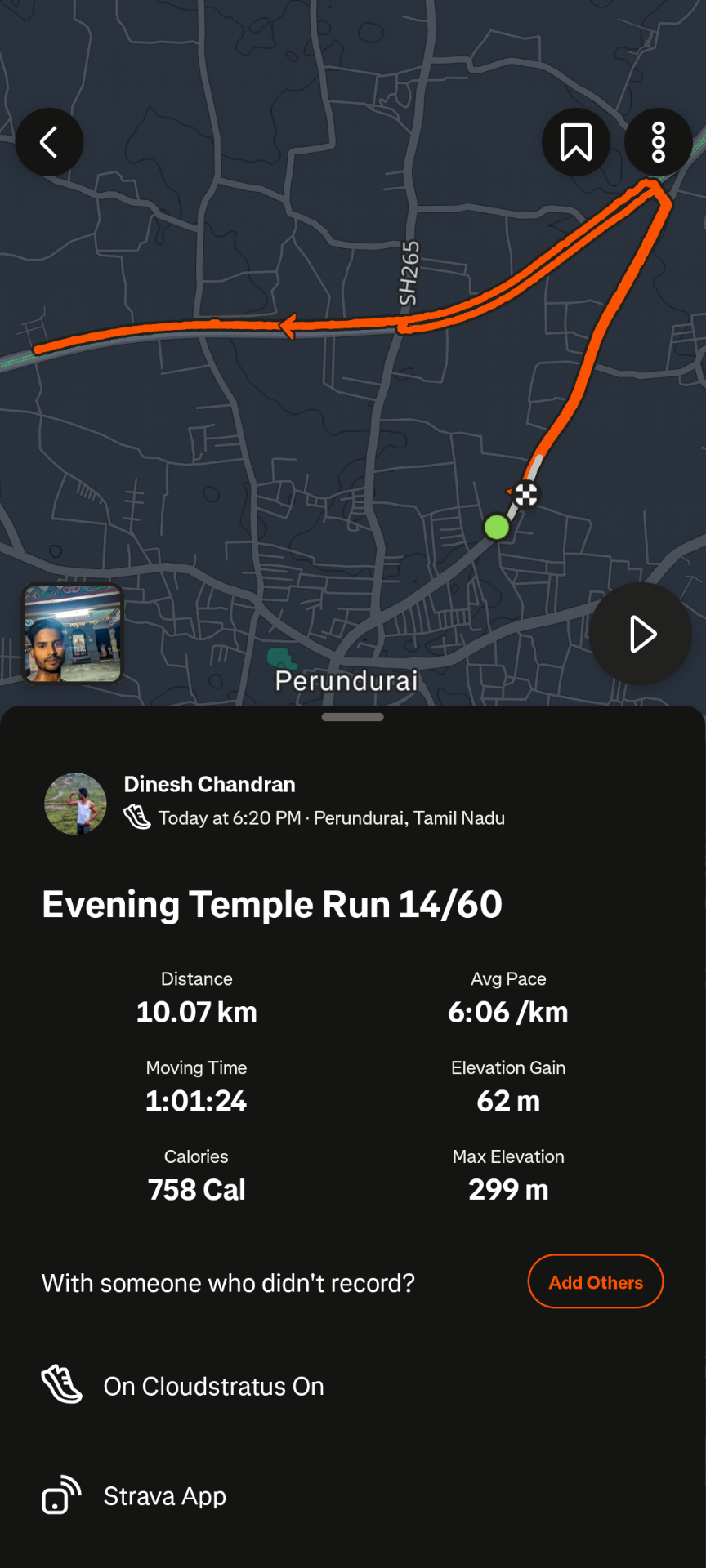Open the activity photo thumbnail
706x1568 pixels.
pyautogui.click(x=73, y=633)
